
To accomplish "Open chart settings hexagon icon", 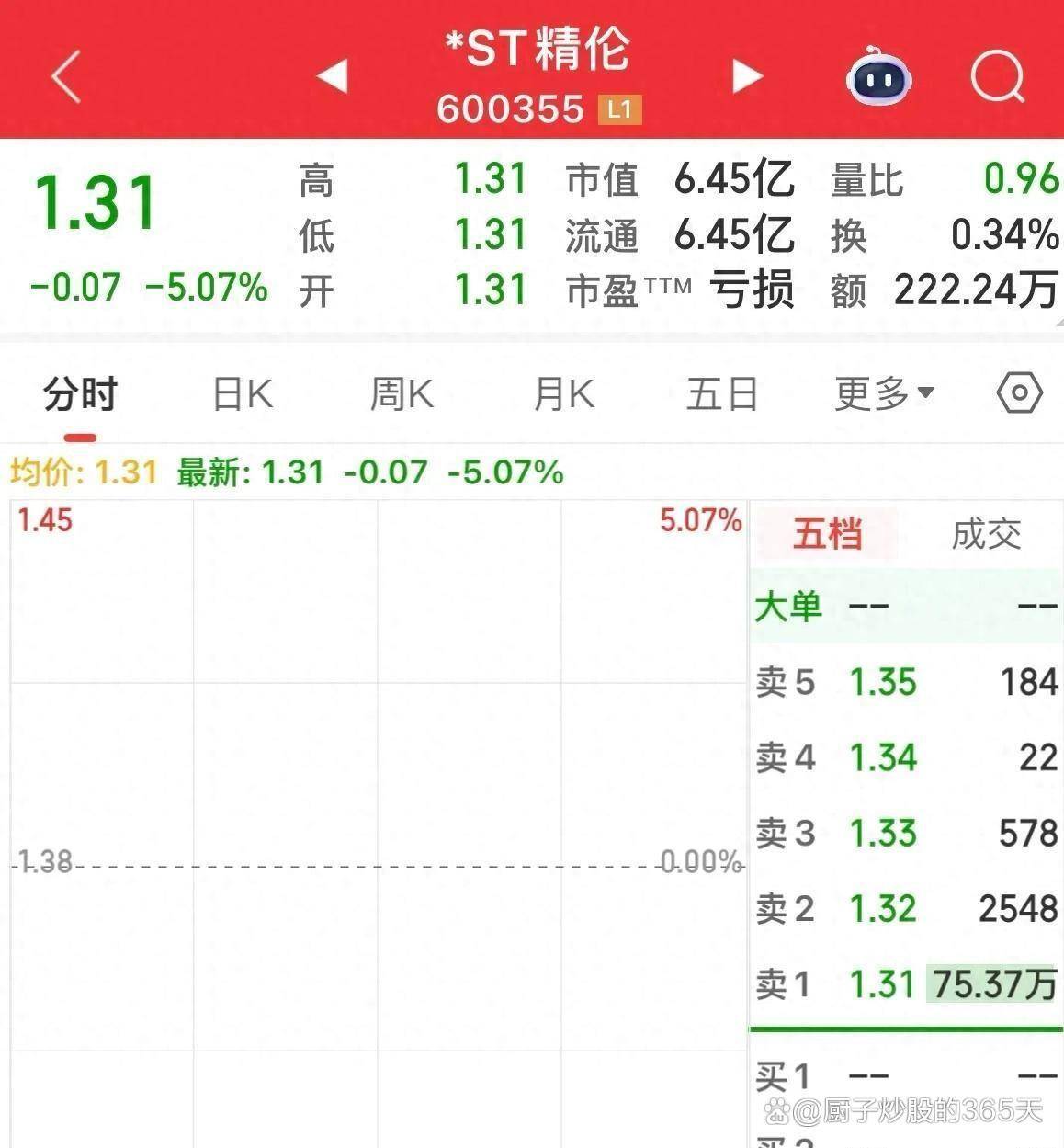I will (x=1019, y=393).
